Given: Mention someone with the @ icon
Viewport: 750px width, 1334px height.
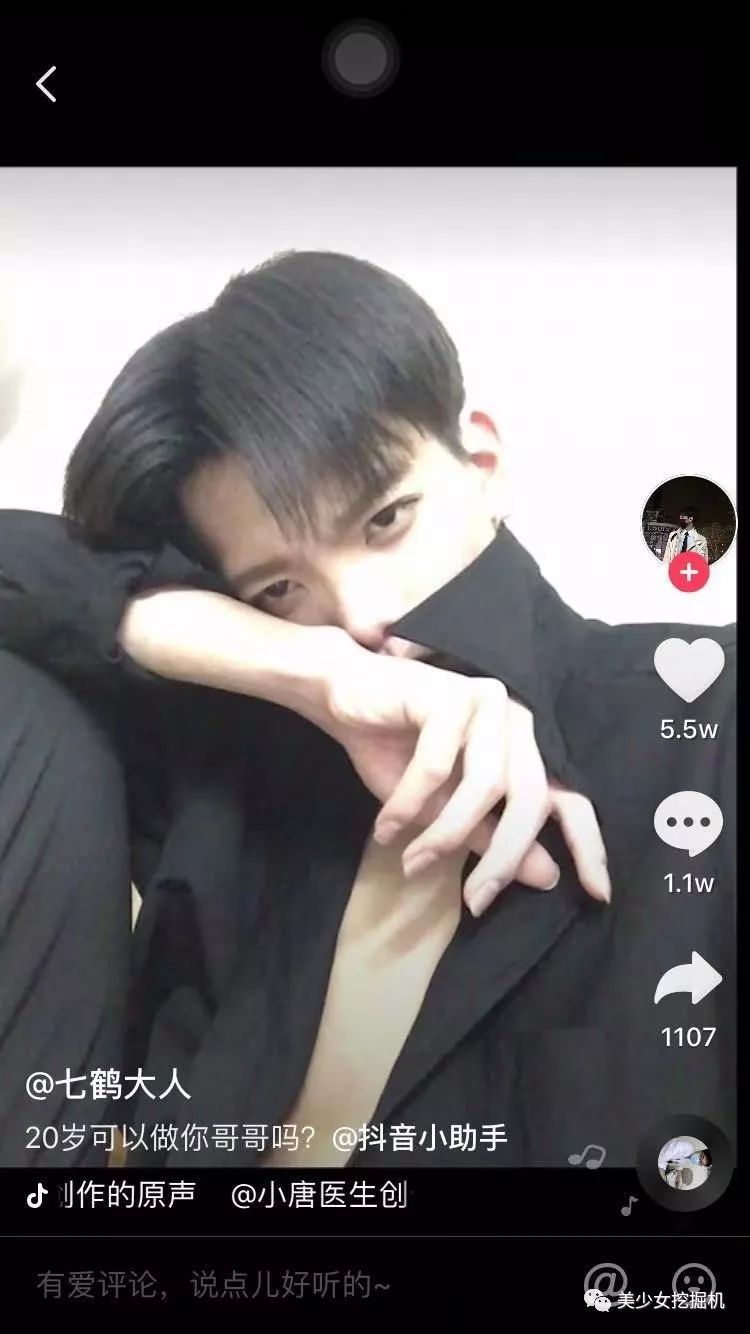Looking at the screenshot, I should coord(605,1280).
